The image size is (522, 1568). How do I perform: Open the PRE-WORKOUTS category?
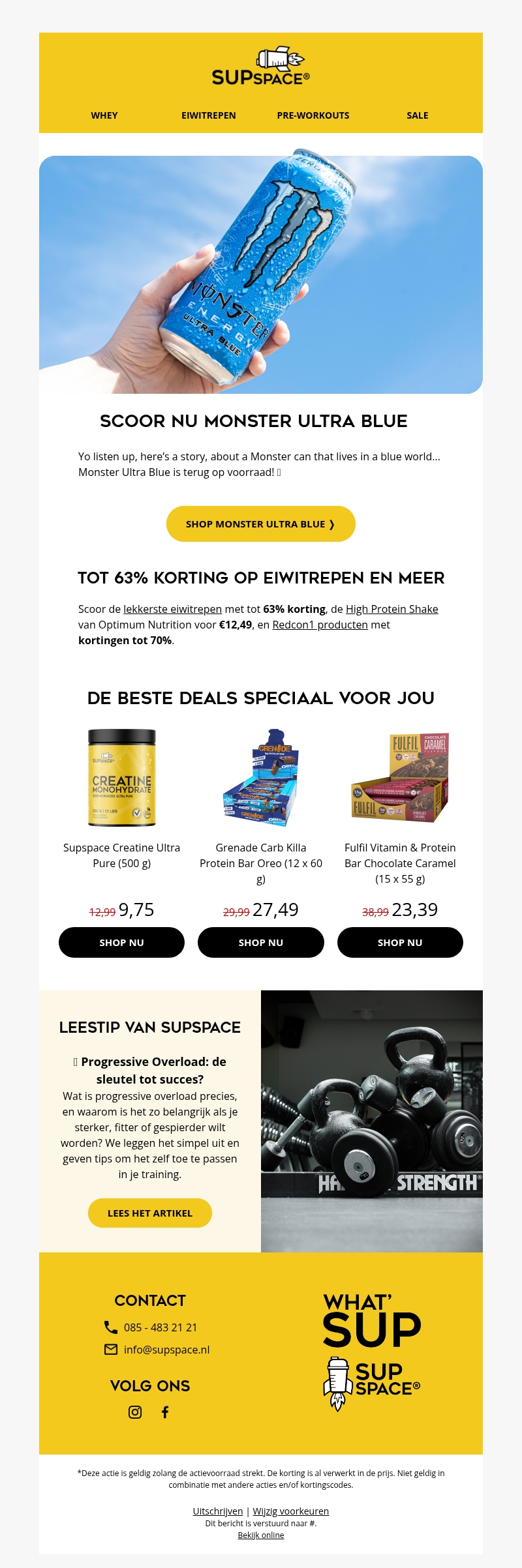[313, 115]
